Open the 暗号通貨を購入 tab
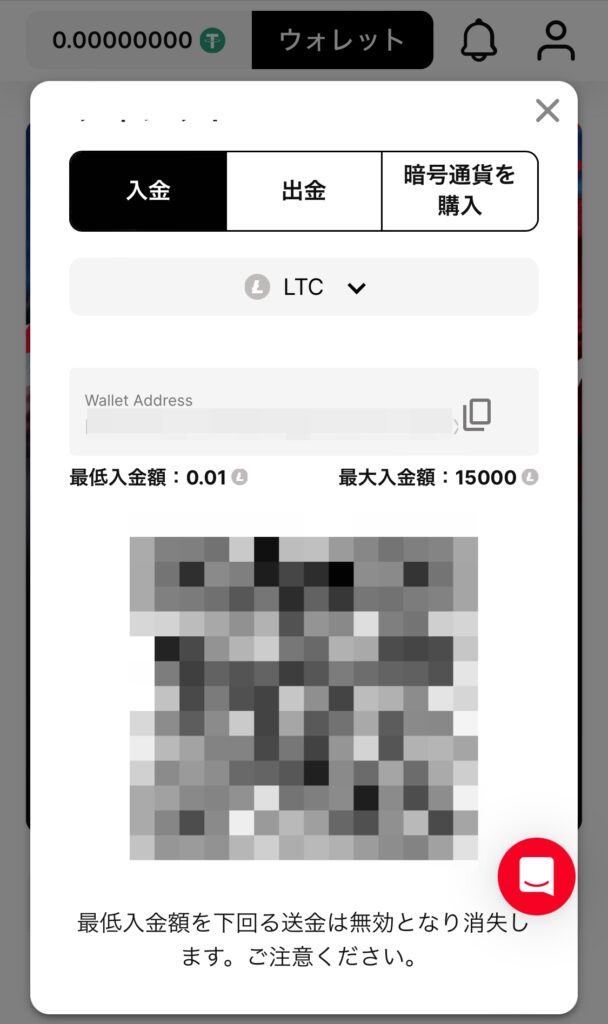 (460, 191)
